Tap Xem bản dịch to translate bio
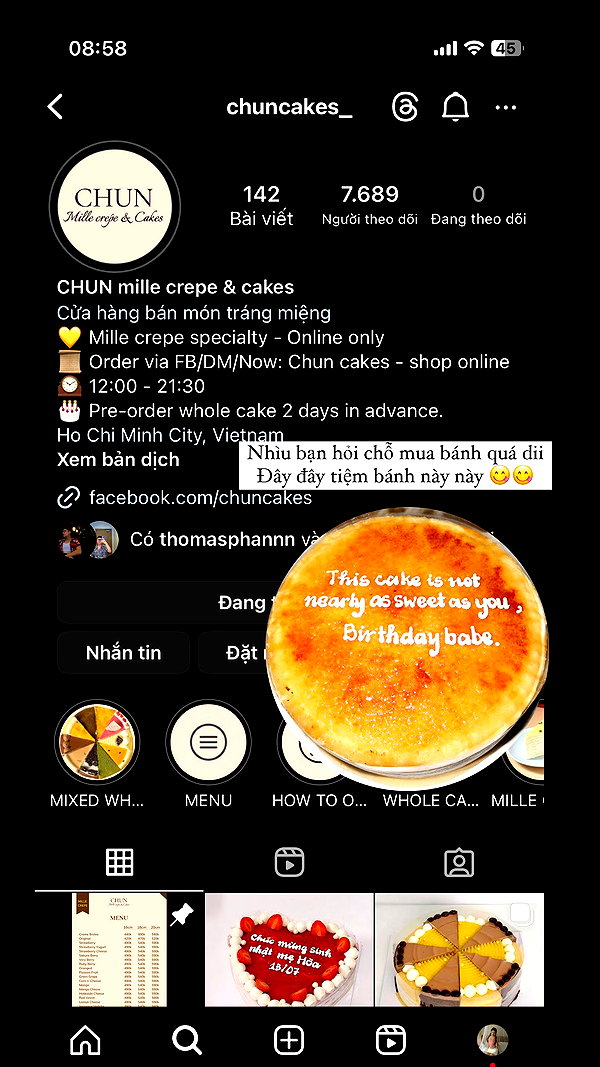600x1067 pixels. click(118, 459)
